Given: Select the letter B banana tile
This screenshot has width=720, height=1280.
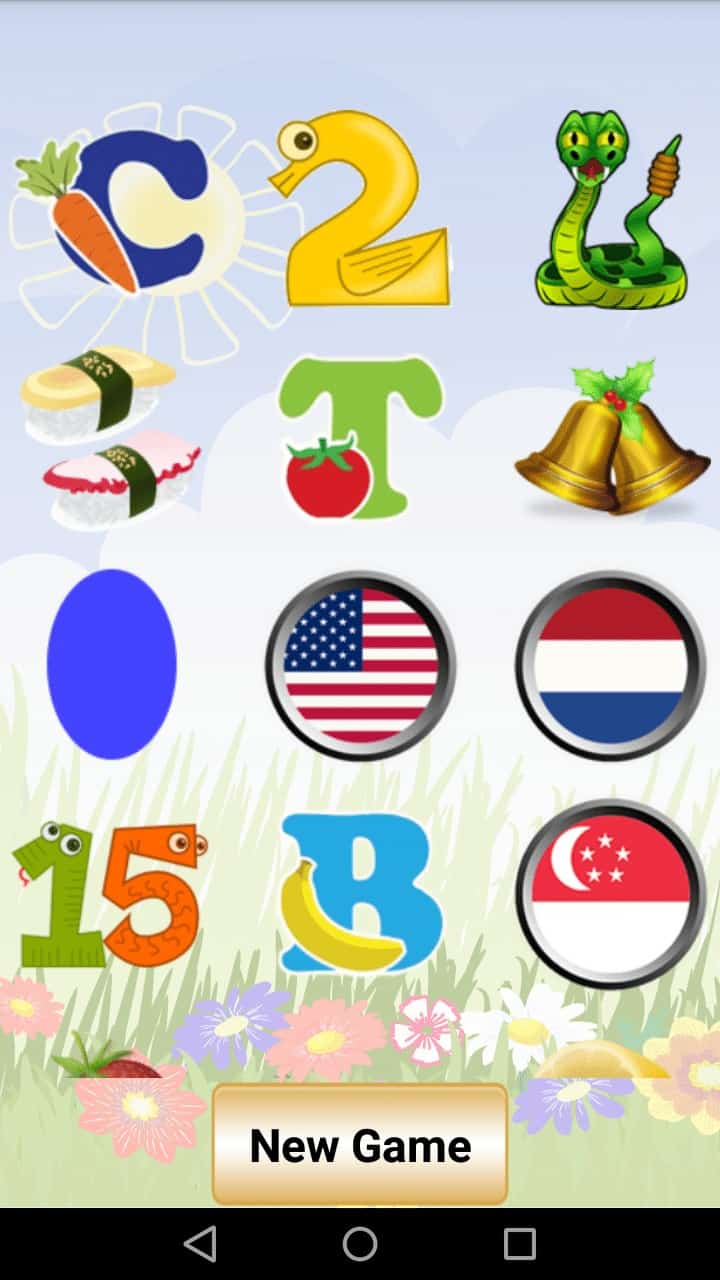Looking at the screenshot, I should tap(360, 893).
